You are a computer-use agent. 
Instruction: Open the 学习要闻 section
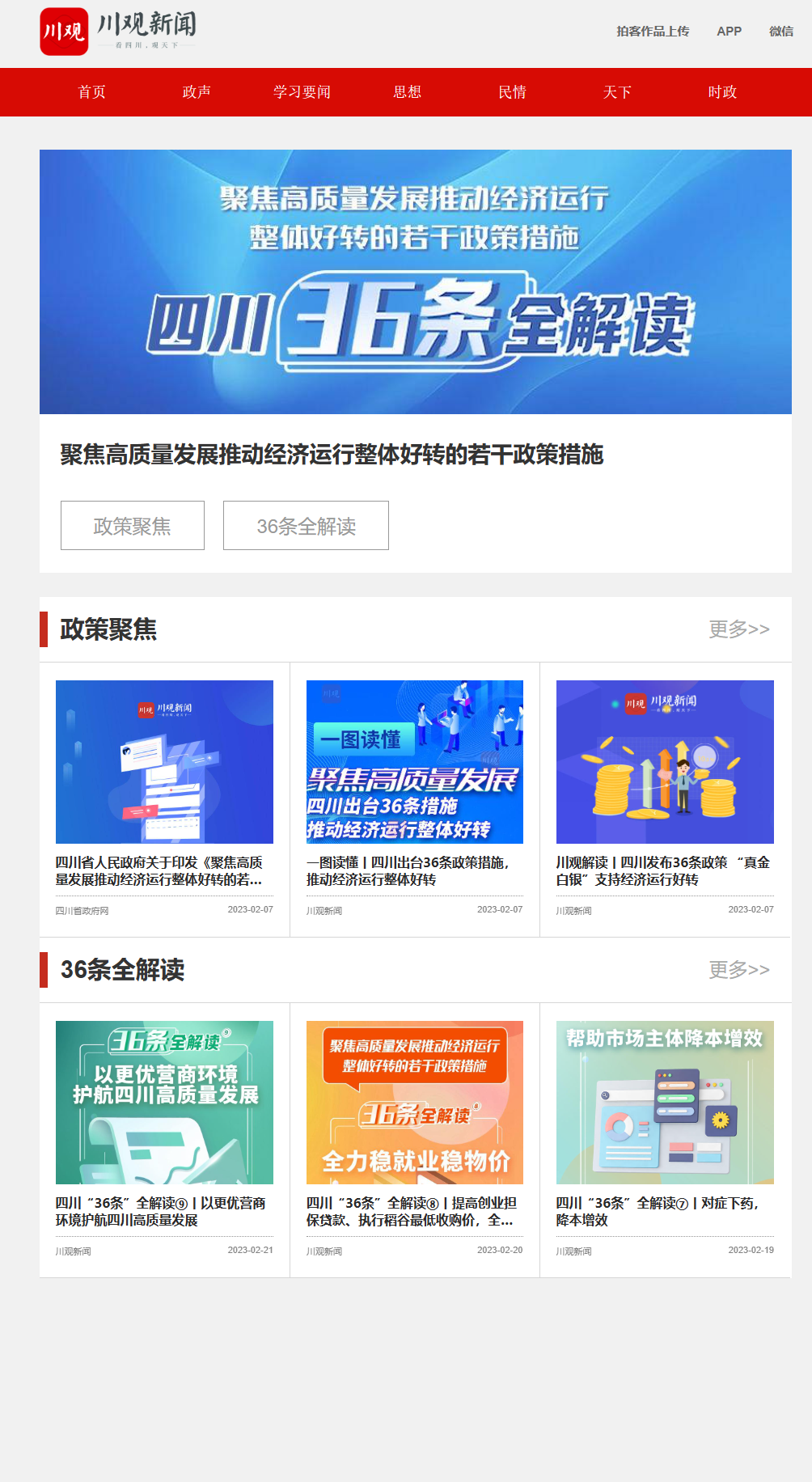point(302,92)
